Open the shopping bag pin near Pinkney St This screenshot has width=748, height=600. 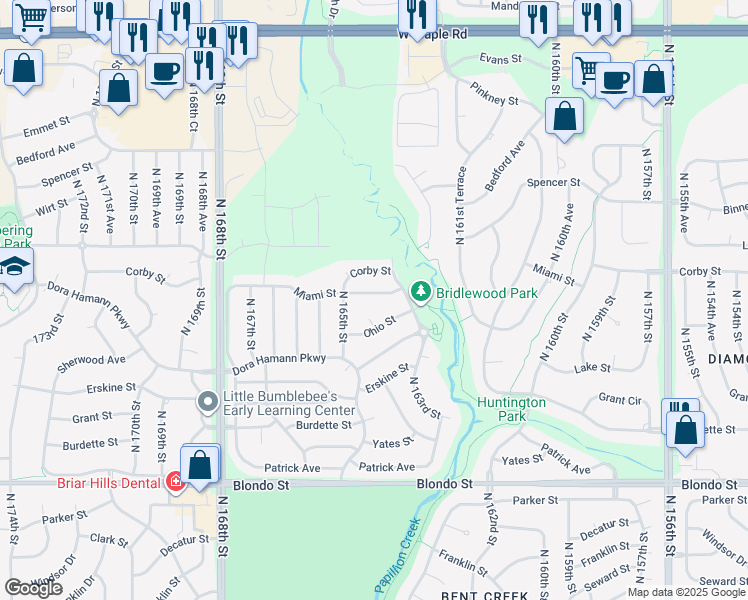tap(565, 116)
